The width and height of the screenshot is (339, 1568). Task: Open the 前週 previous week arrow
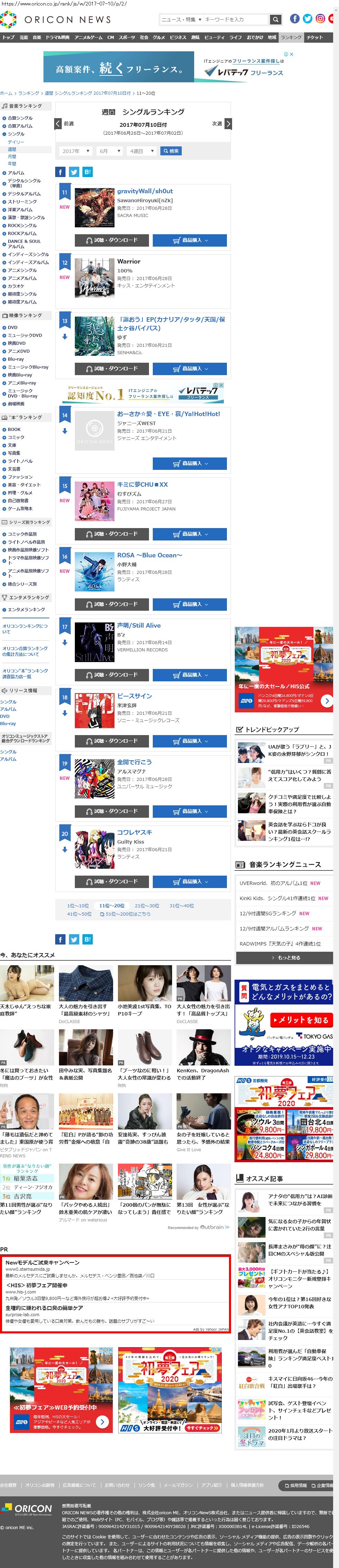coord(59,124)
